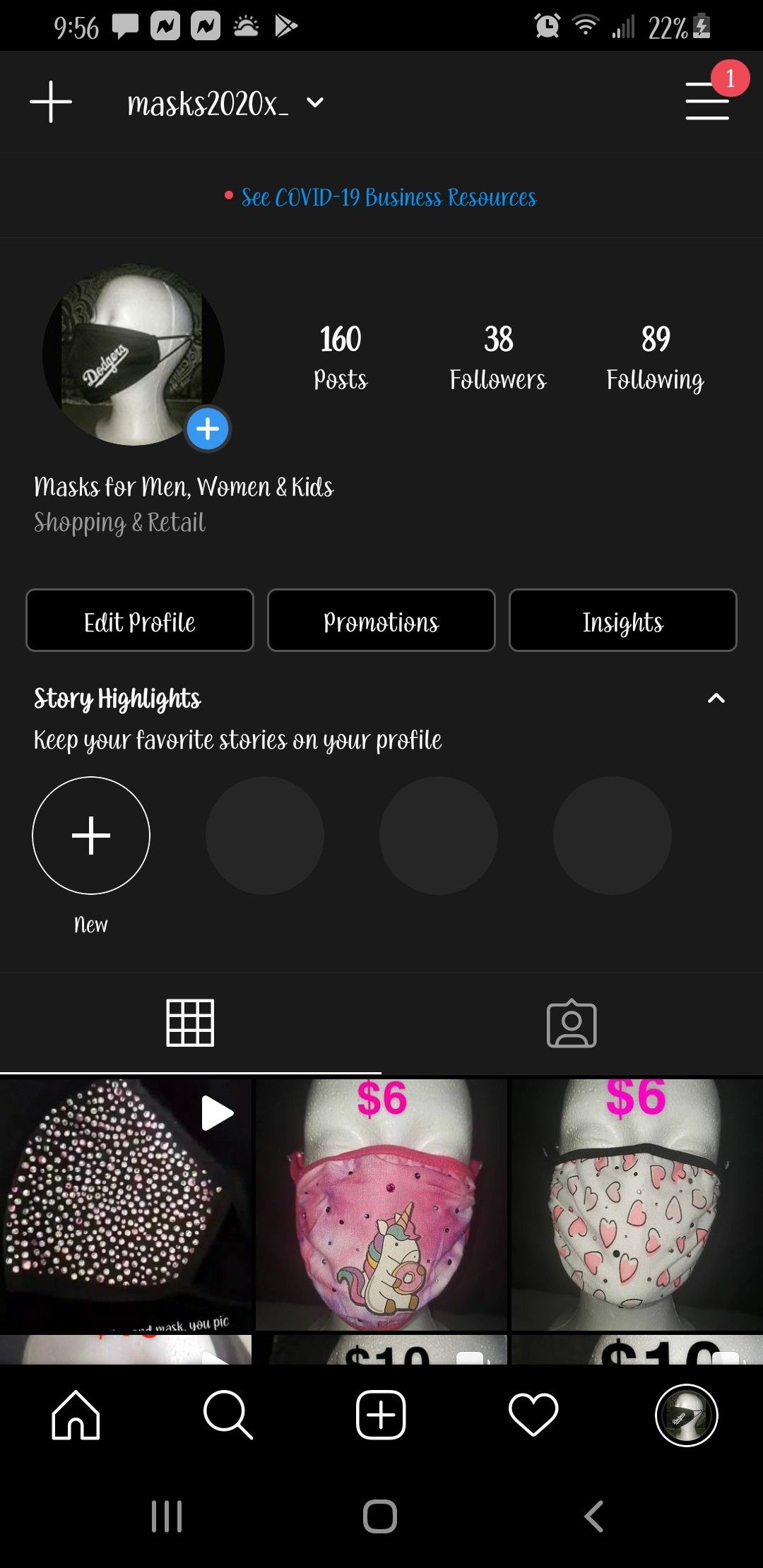Collapse the Story Highlights section
The height and width of the screenshot is (1568, 763).
[716, 699]
